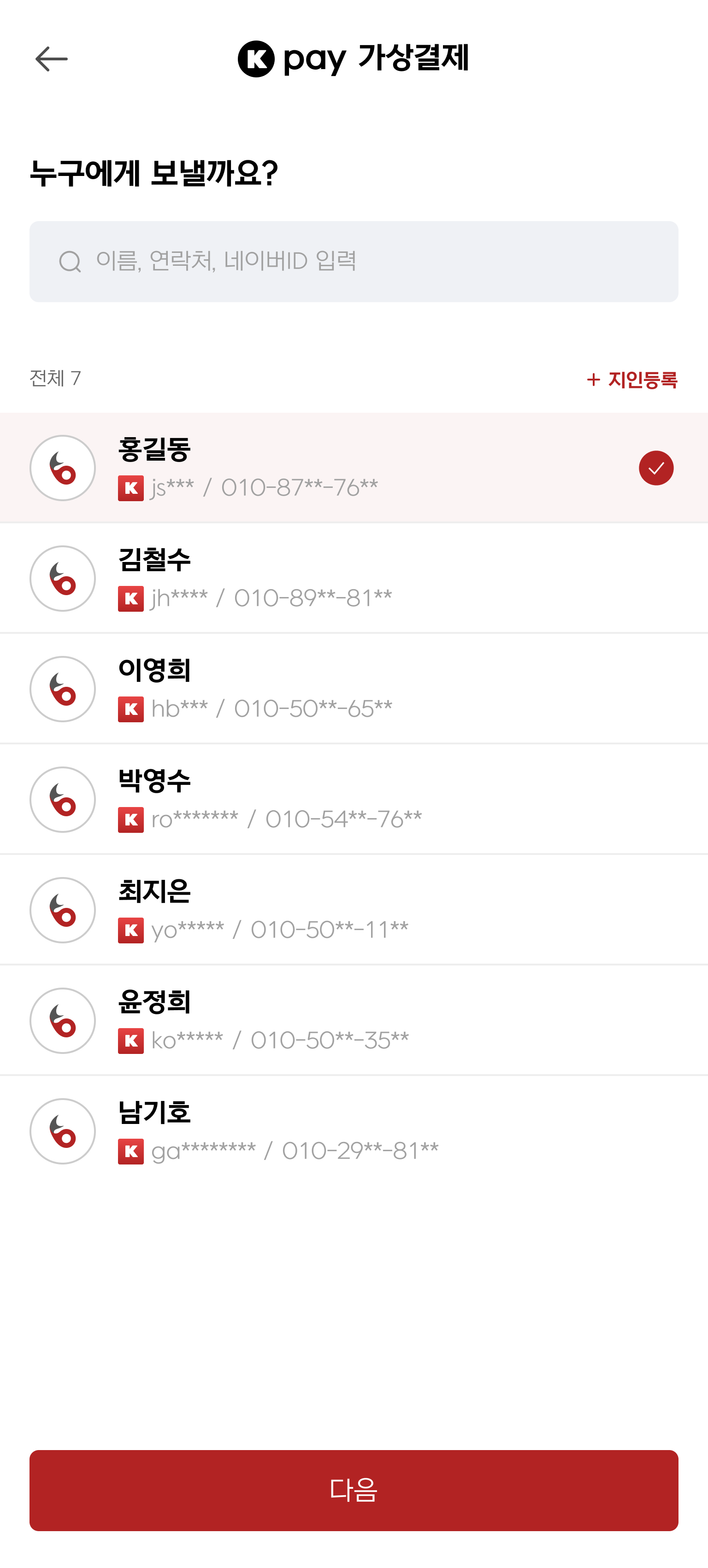Deselect 홍길동 using the red checkmark
This screenshot has height=1568, width=708.
pos(656,468)
